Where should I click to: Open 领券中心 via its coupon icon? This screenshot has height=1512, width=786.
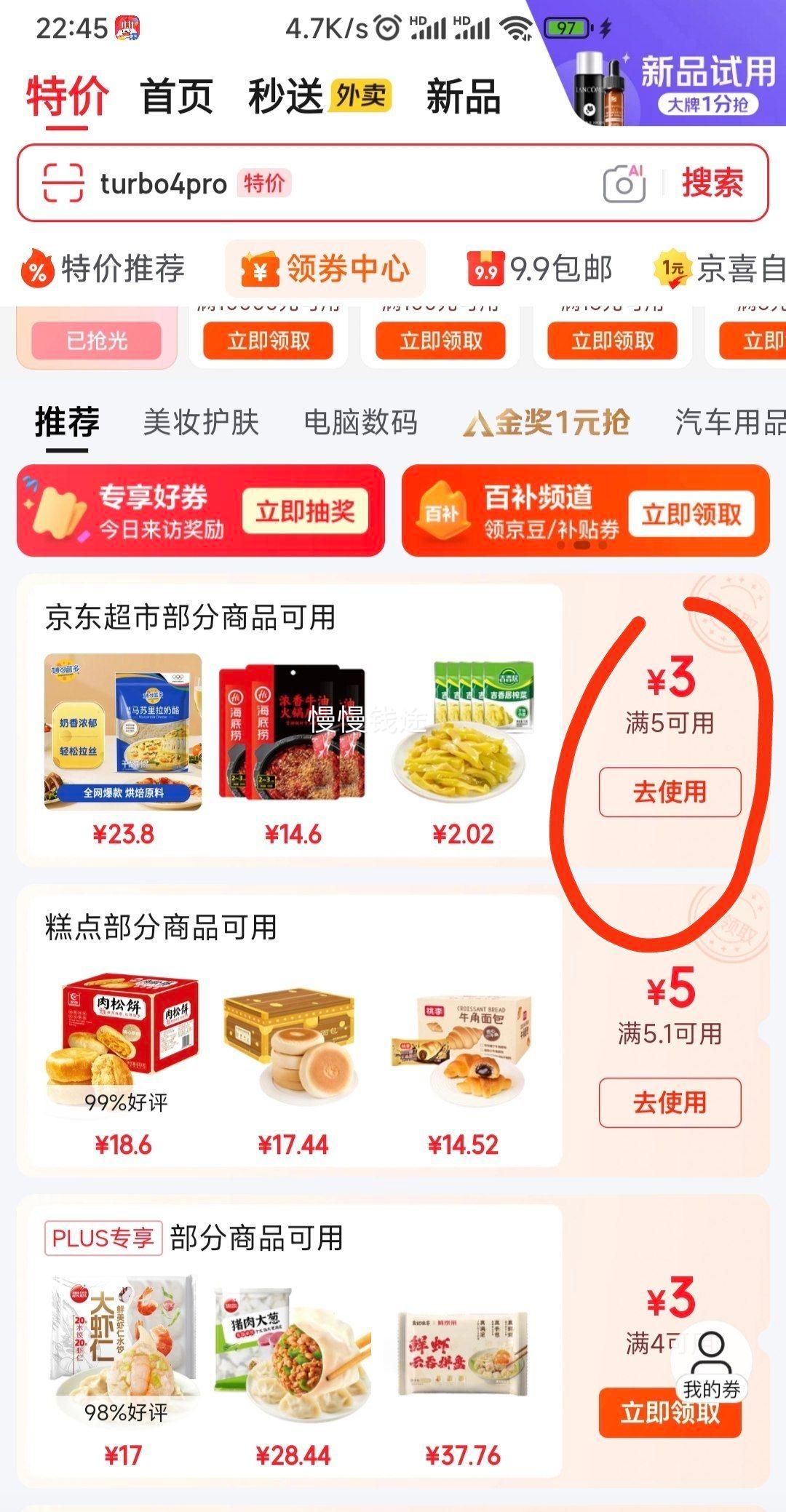[x=258, y=268]
